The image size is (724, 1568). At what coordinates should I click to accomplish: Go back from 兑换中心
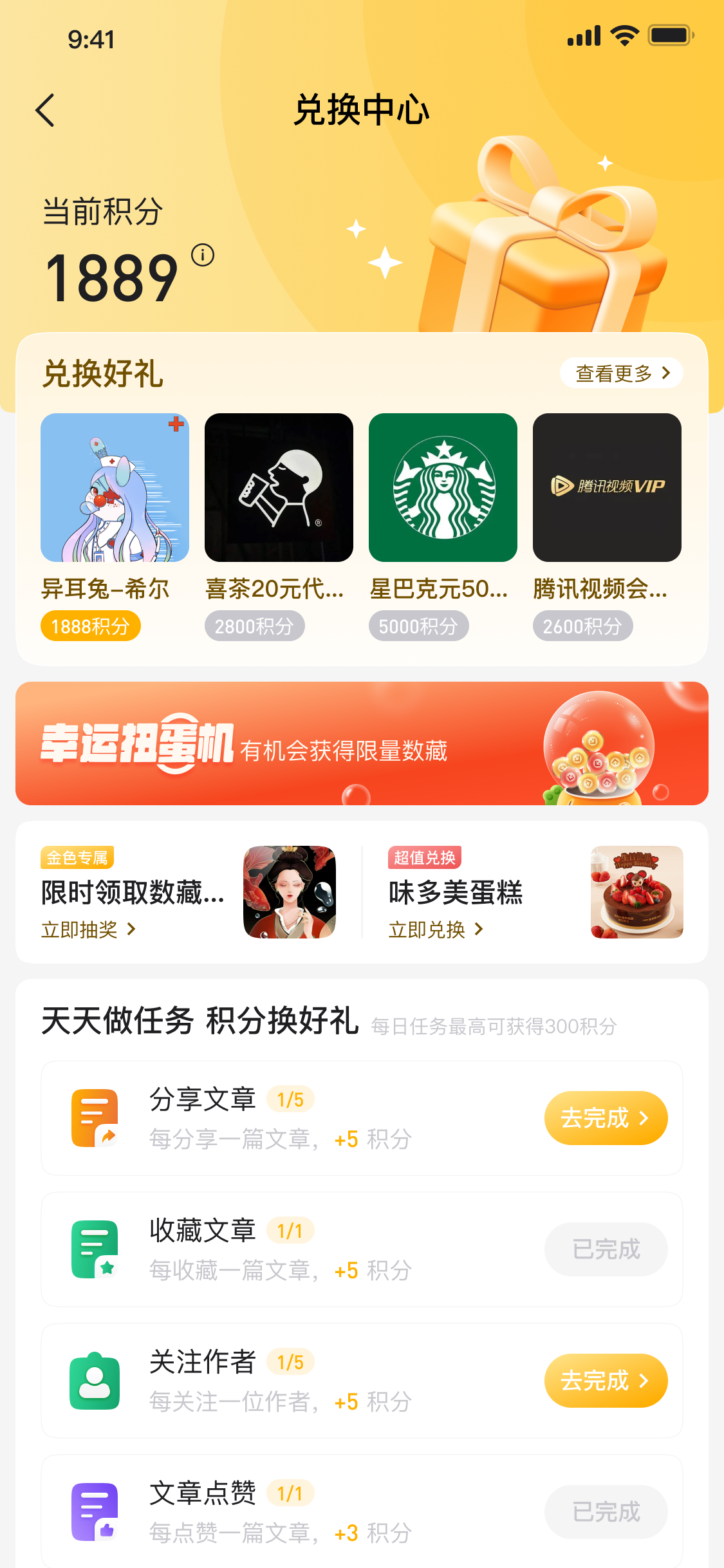[x=45, y=110]
